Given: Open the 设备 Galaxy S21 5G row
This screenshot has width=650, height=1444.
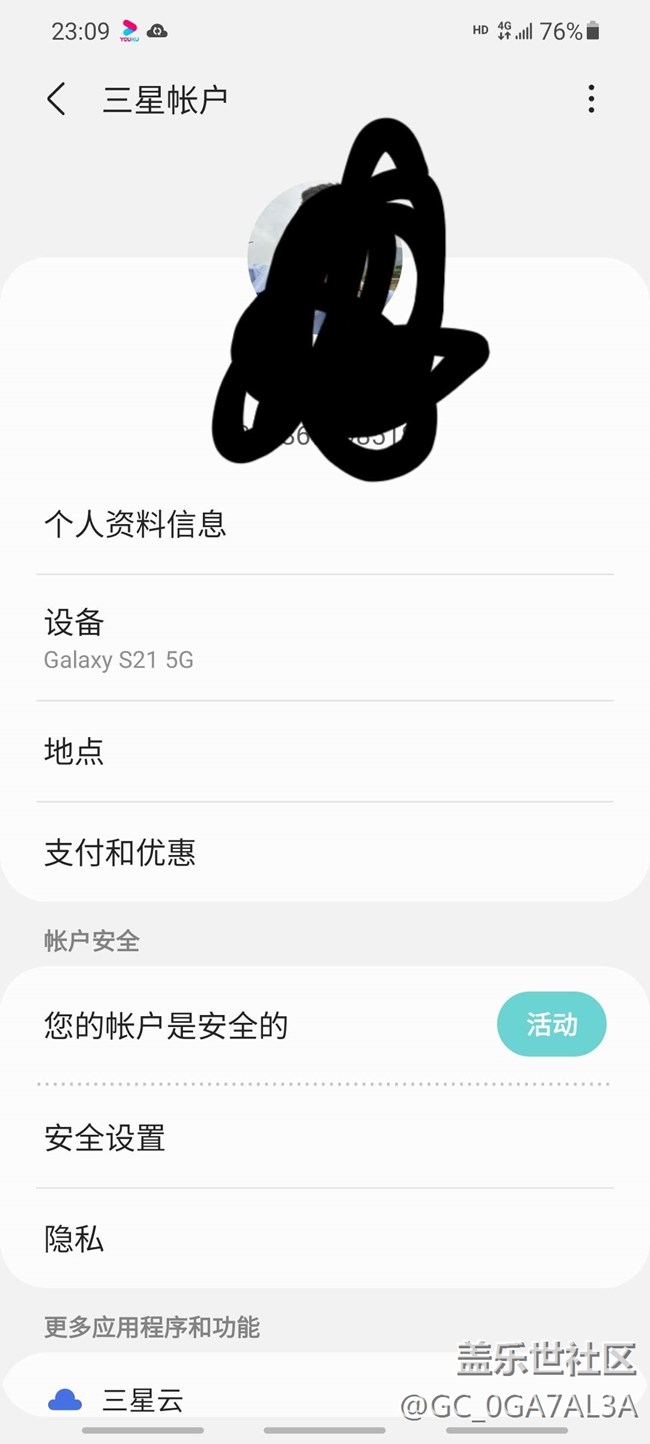Looking at the screenshot, I should click(325, 638).
